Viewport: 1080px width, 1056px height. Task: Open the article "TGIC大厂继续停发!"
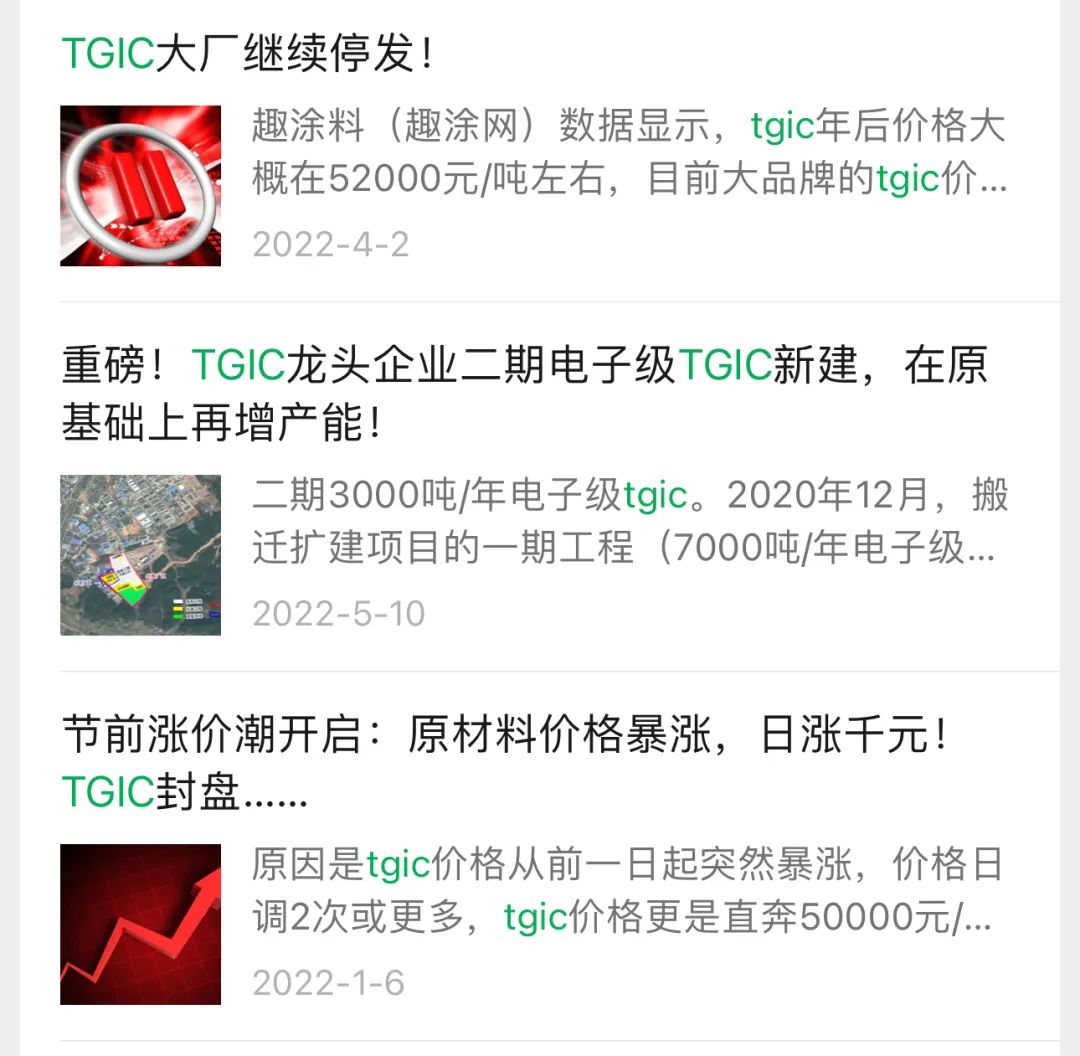(x=250, y=54)
